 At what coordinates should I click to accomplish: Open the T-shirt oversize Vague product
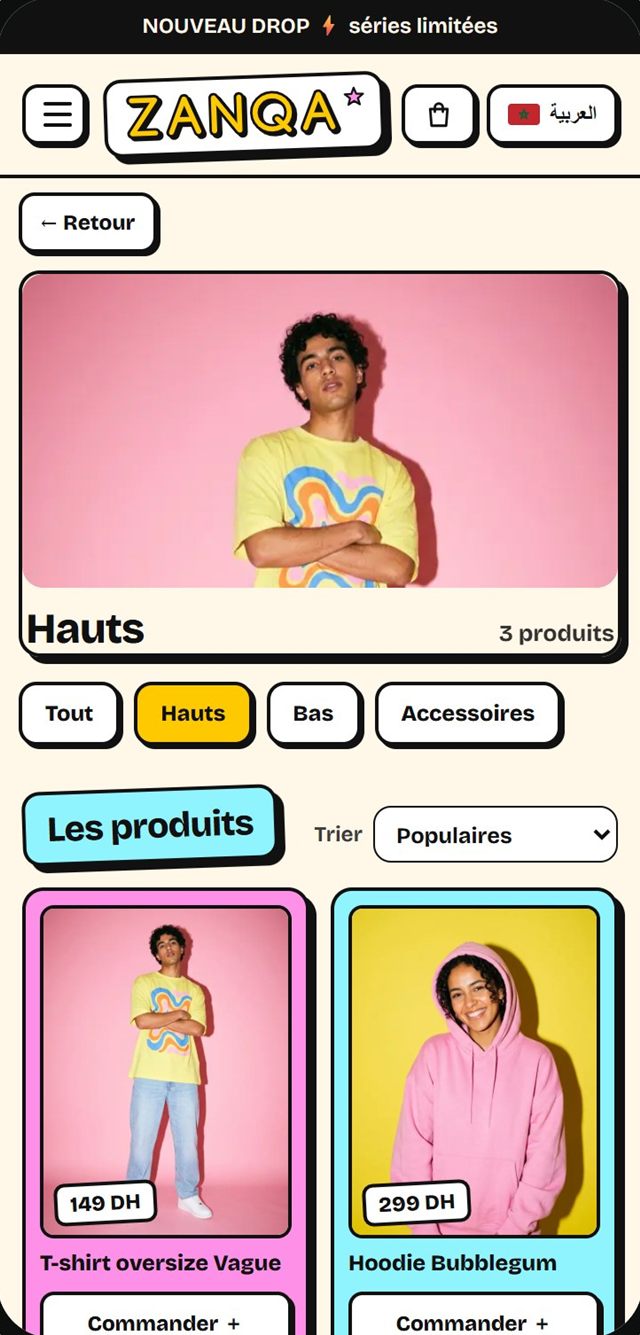point(161,1263)
